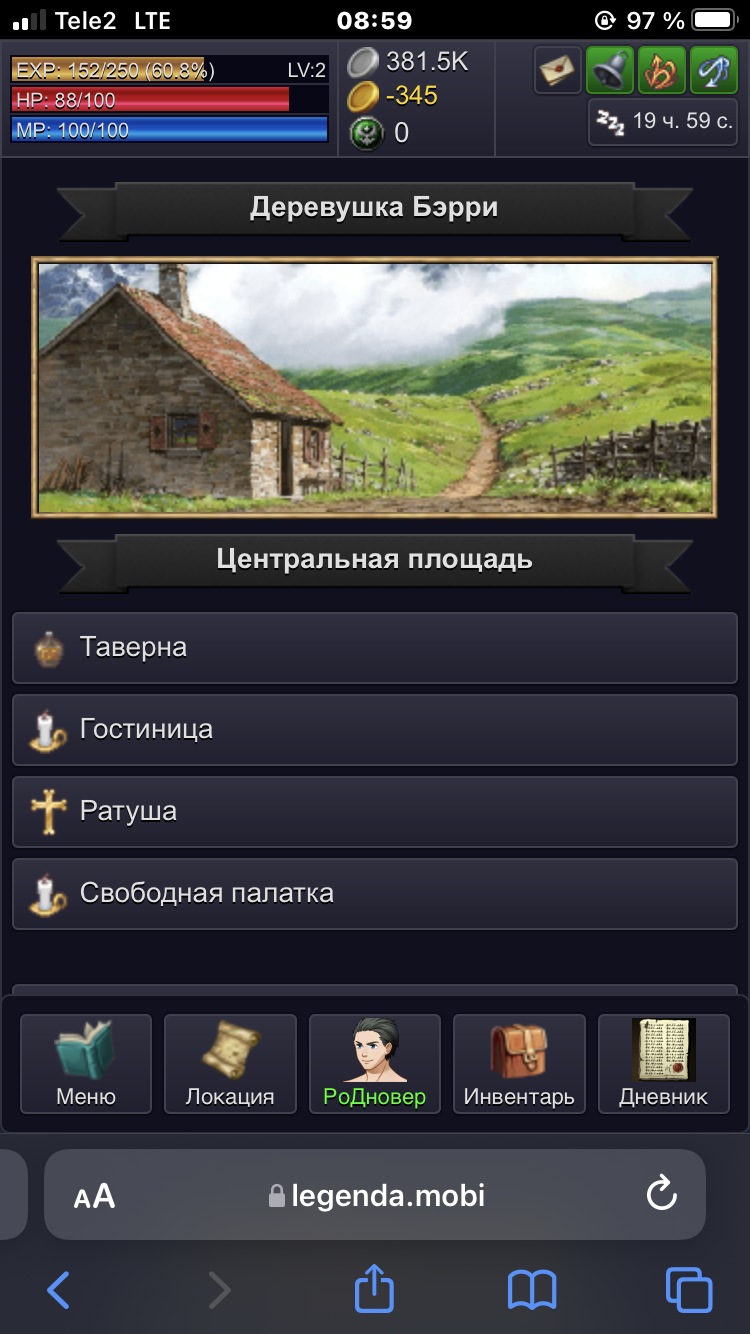The width and height of the screenshot is (750, 1334).
Task: Open the bell notifications icon
Action: click(610, 70)
